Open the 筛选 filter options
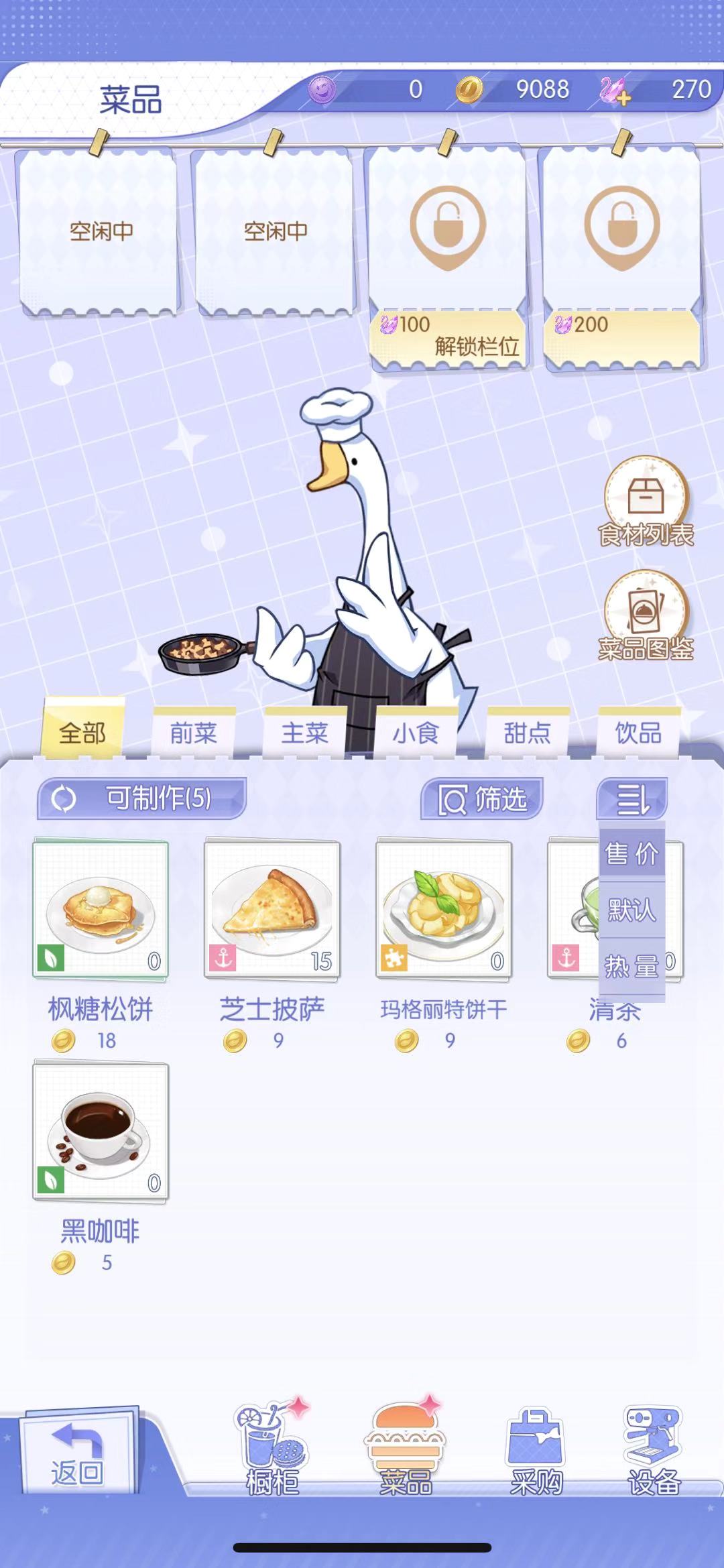This screenshot has width=724, height=1568. tap(482, 799)
